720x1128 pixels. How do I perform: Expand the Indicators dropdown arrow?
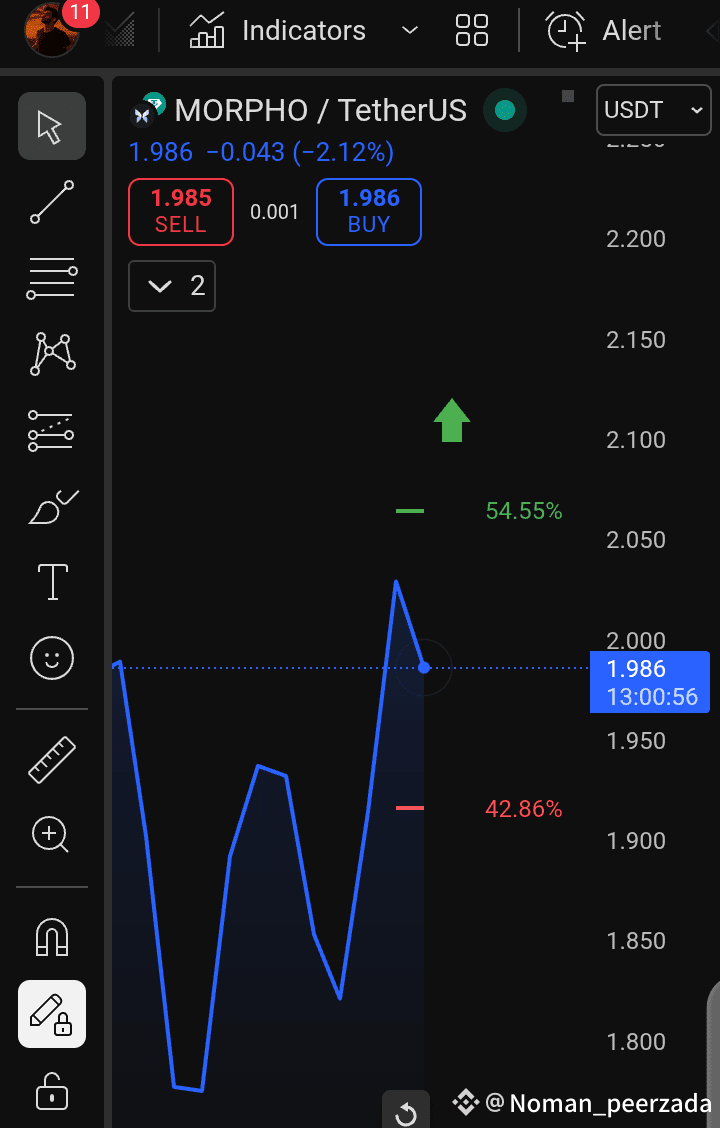coord(409,31)
